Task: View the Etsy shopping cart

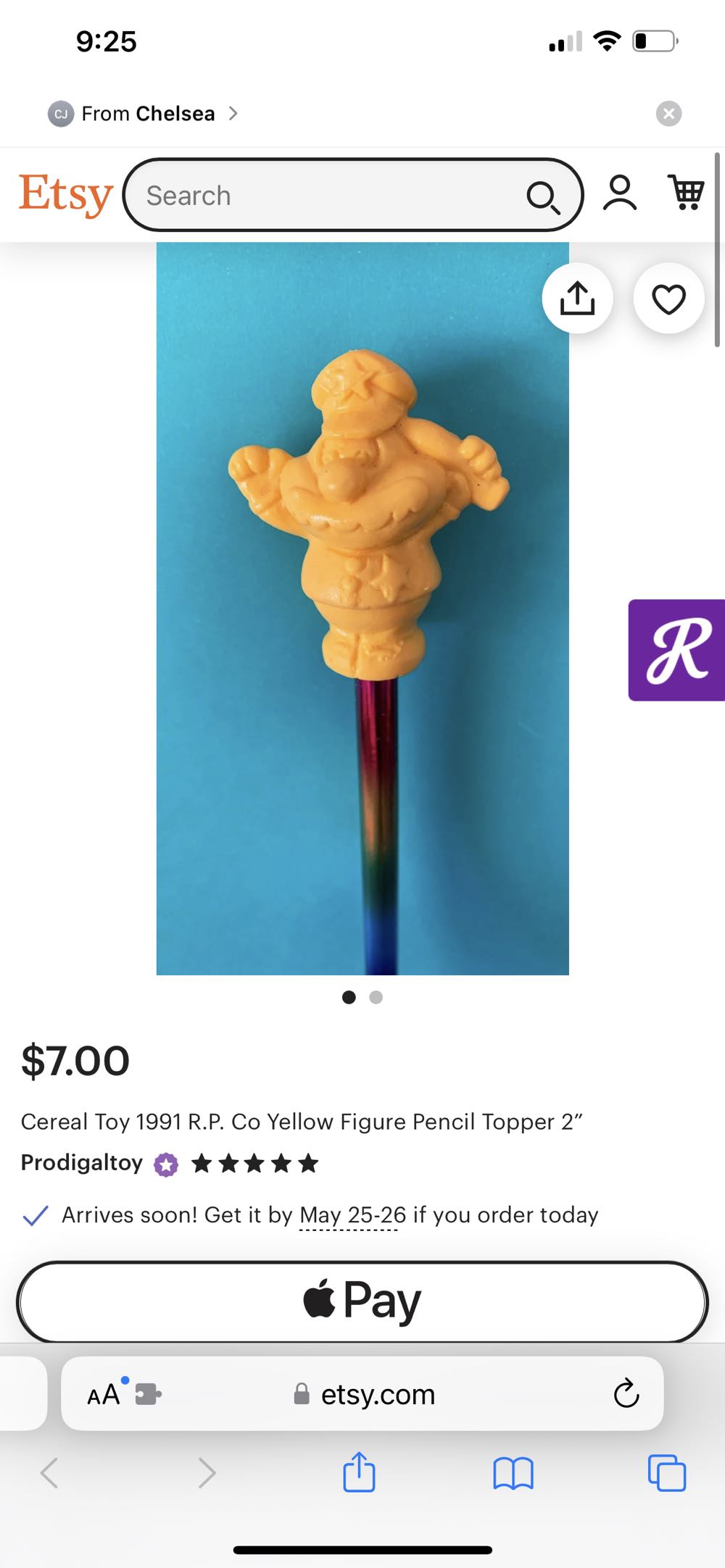Action: [685, 193]
